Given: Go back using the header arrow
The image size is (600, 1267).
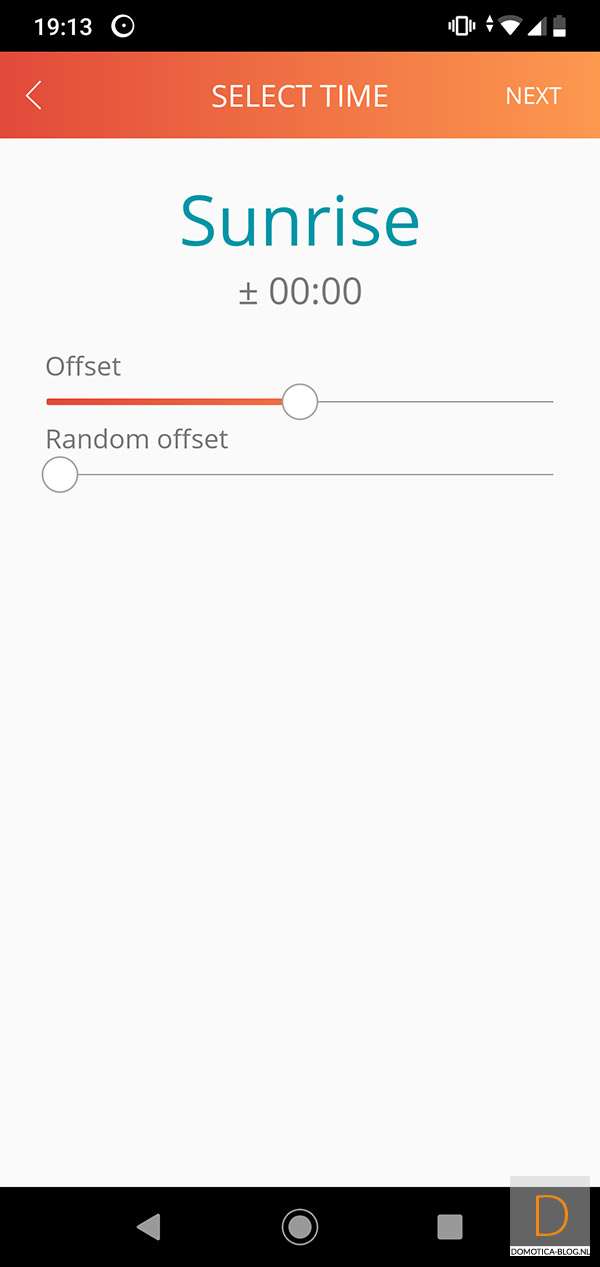Looking at the screenshot, I should click(x=34, y=96).
